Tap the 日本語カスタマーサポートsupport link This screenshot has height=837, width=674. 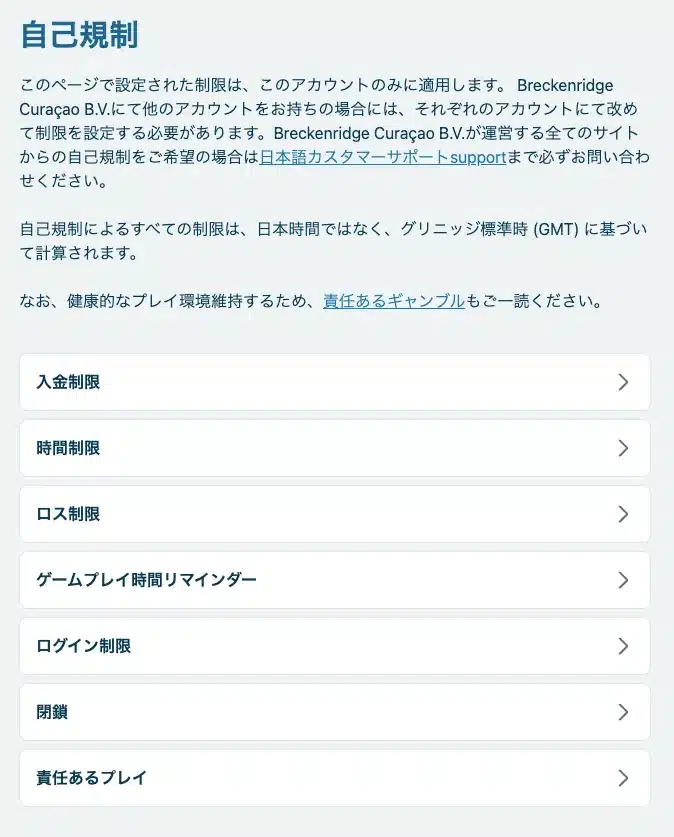tap(382, 157)
